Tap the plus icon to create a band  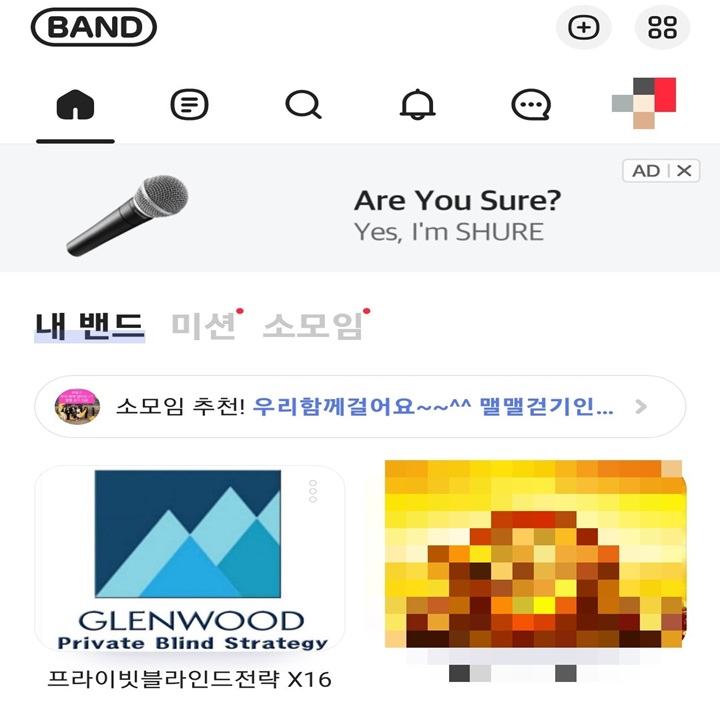[x=583, y=28]
